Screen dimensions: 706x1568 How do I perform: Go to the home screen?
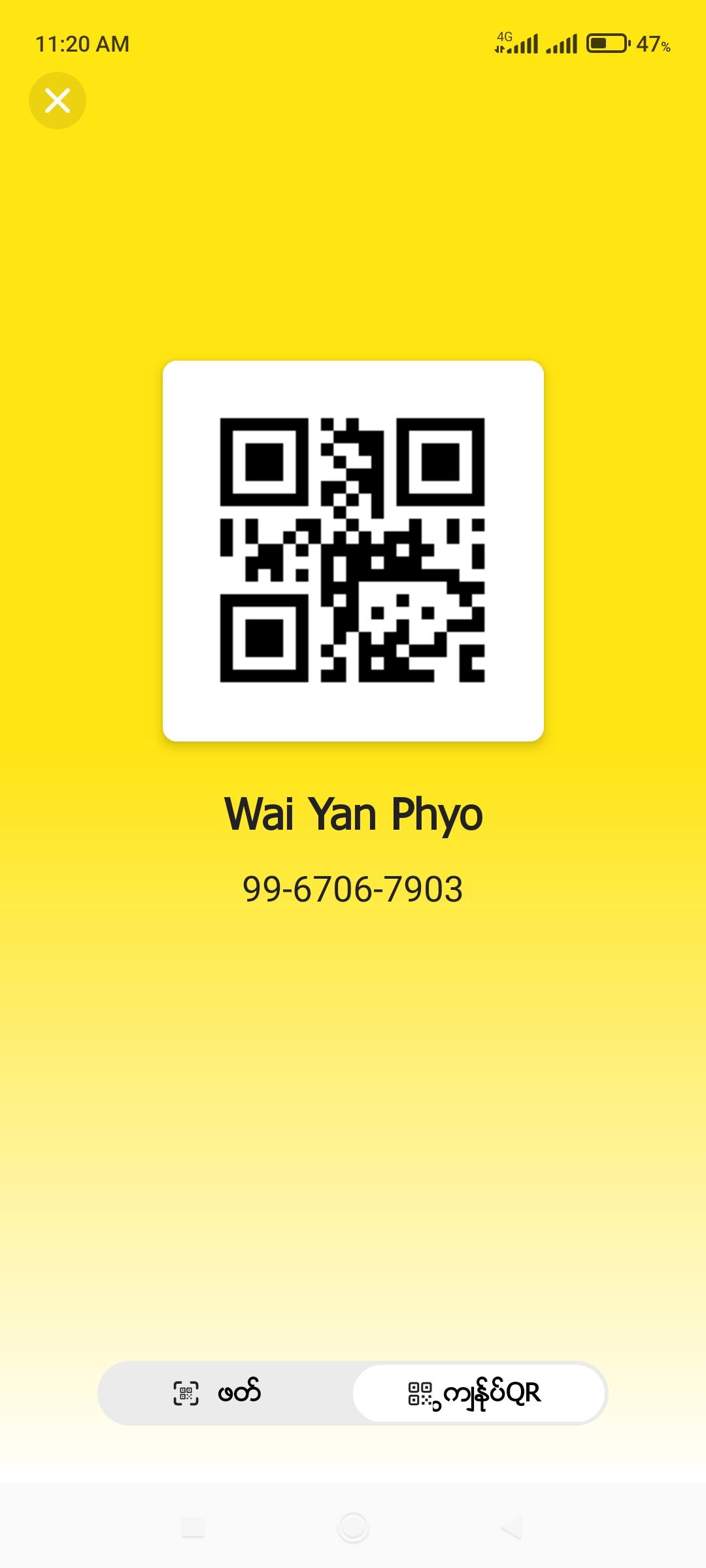[353, 1527]
